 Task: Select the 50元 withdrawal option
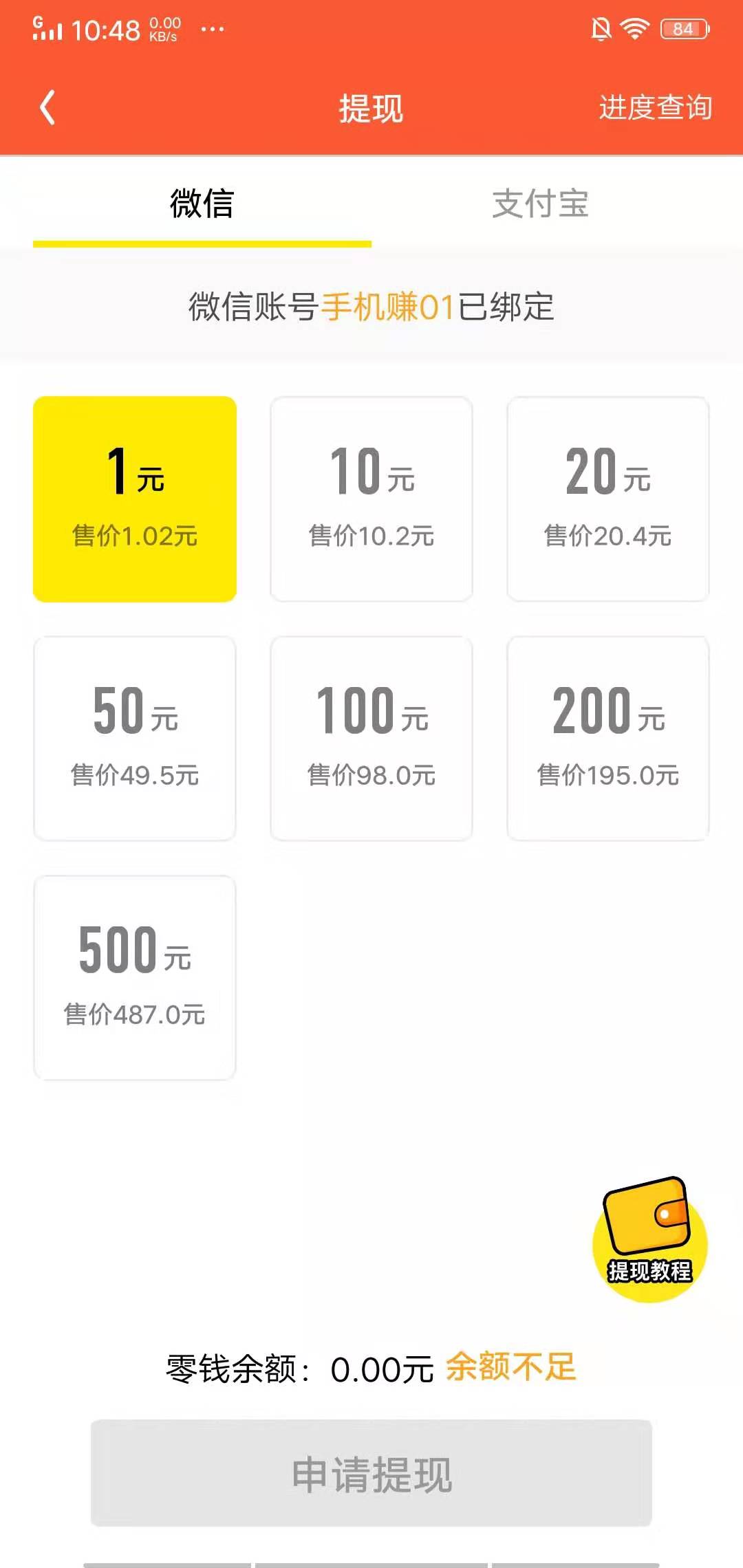point(135,739)
